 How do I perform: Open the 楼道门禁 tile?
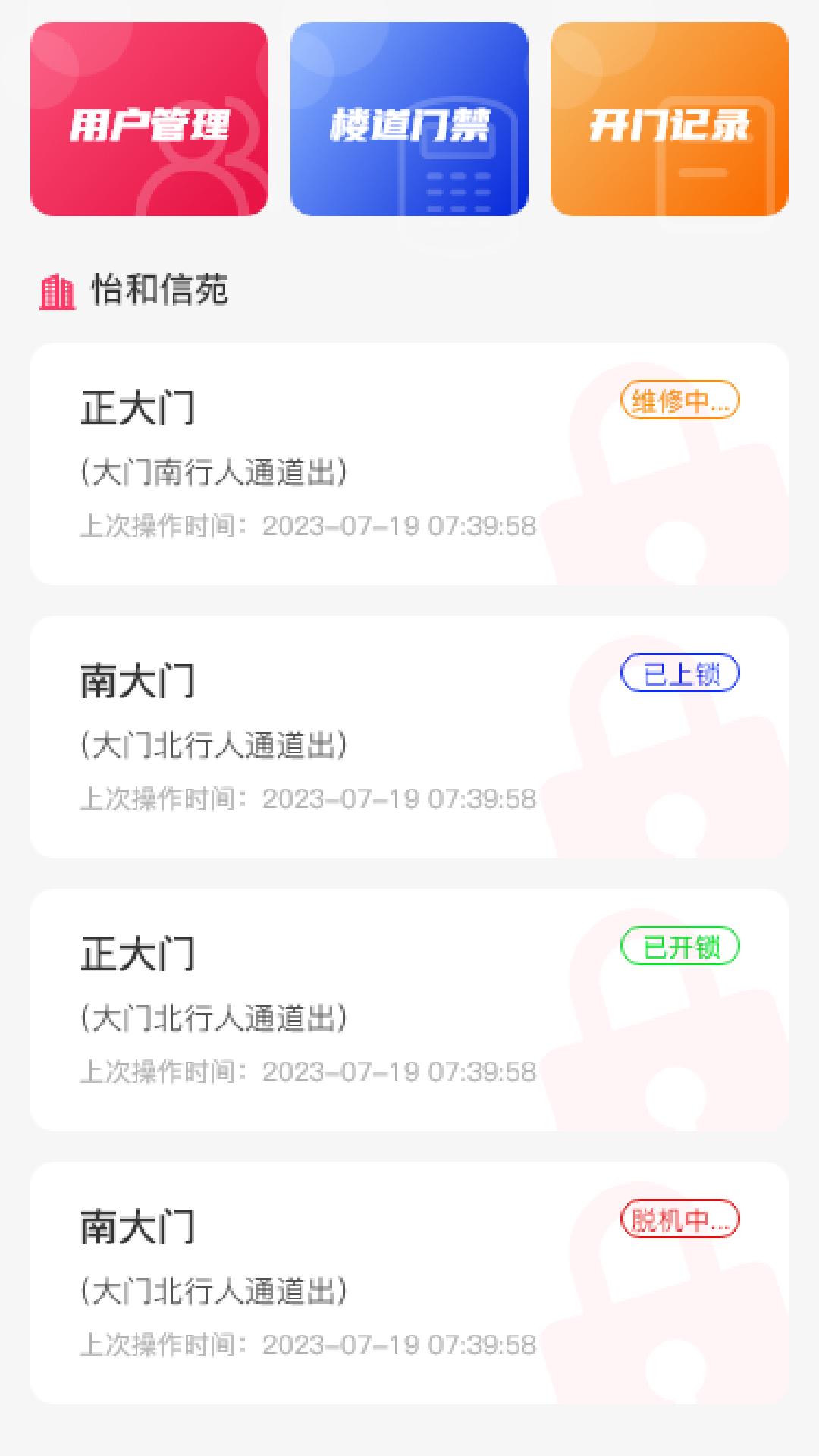pos(409,120)
